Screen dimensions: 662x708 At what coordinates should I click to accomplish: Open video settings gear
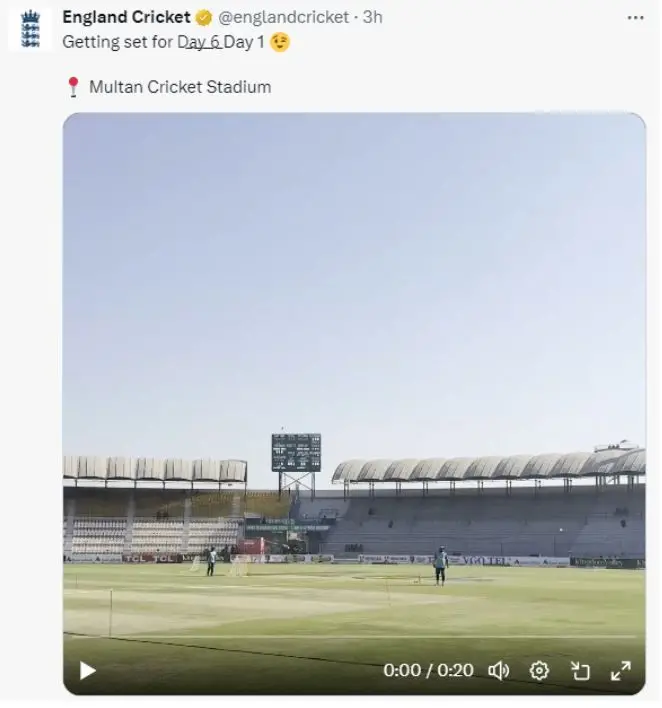[539, 670]
